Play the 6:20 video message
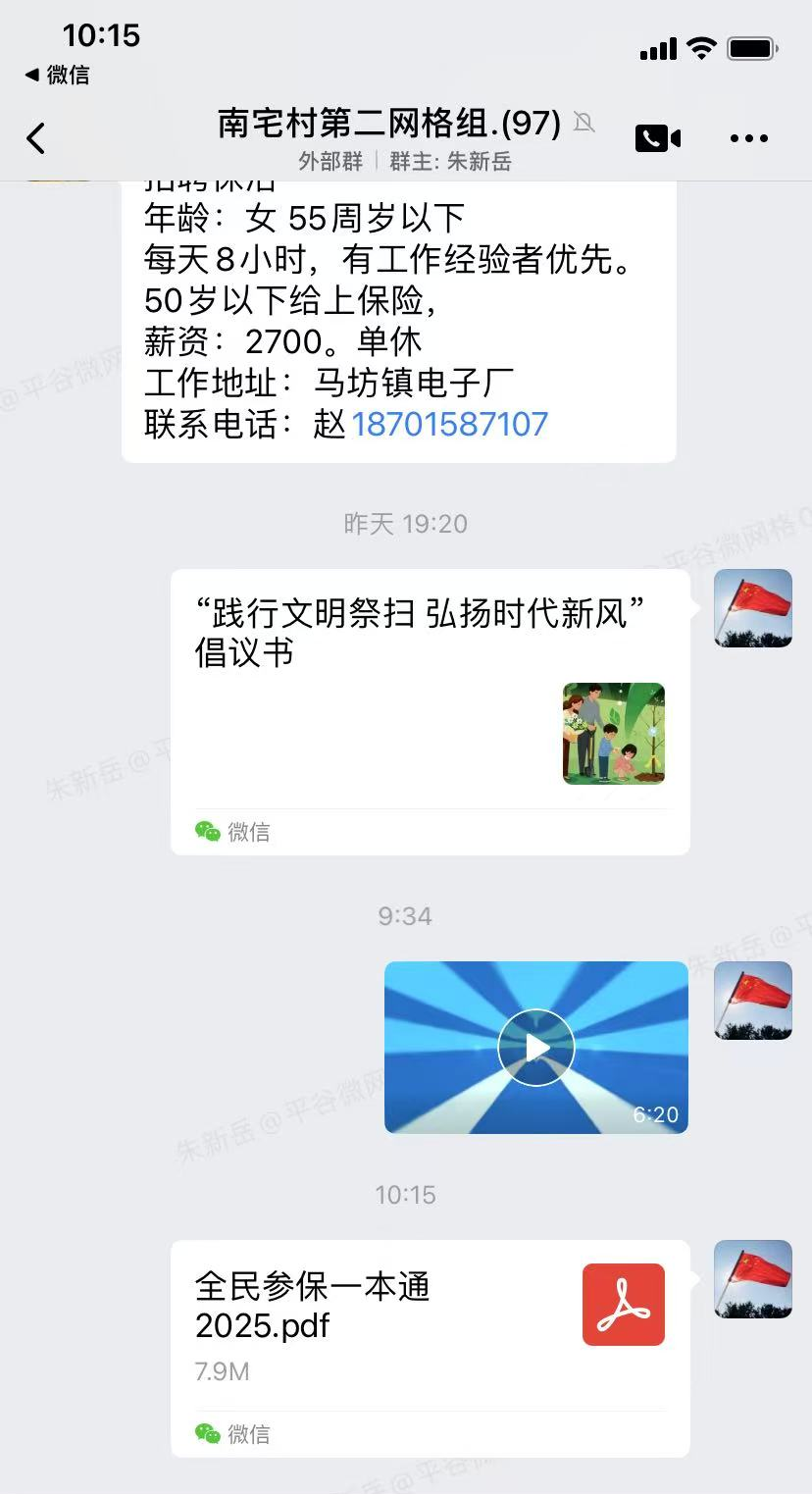The image size is (812, 1494). click(535, 1047)
